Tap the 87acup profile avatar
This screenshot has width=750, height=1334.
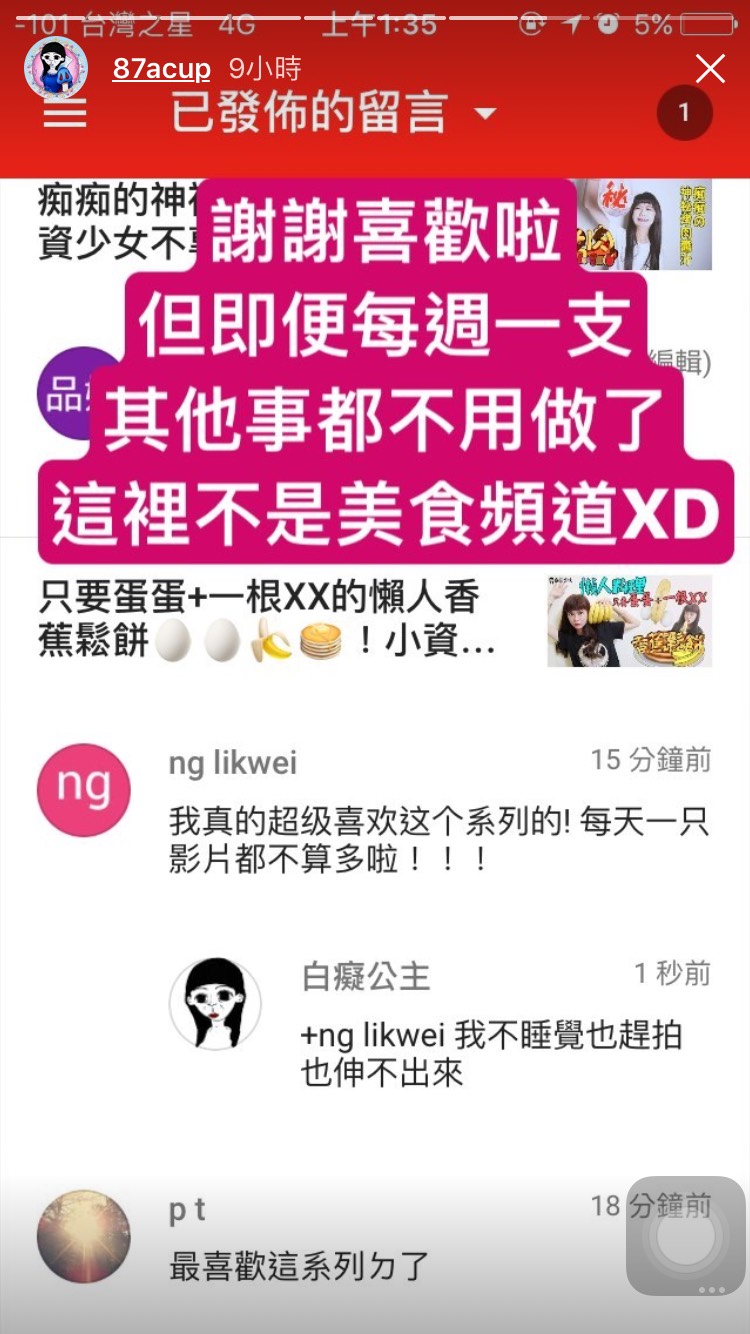coord(56,69)
